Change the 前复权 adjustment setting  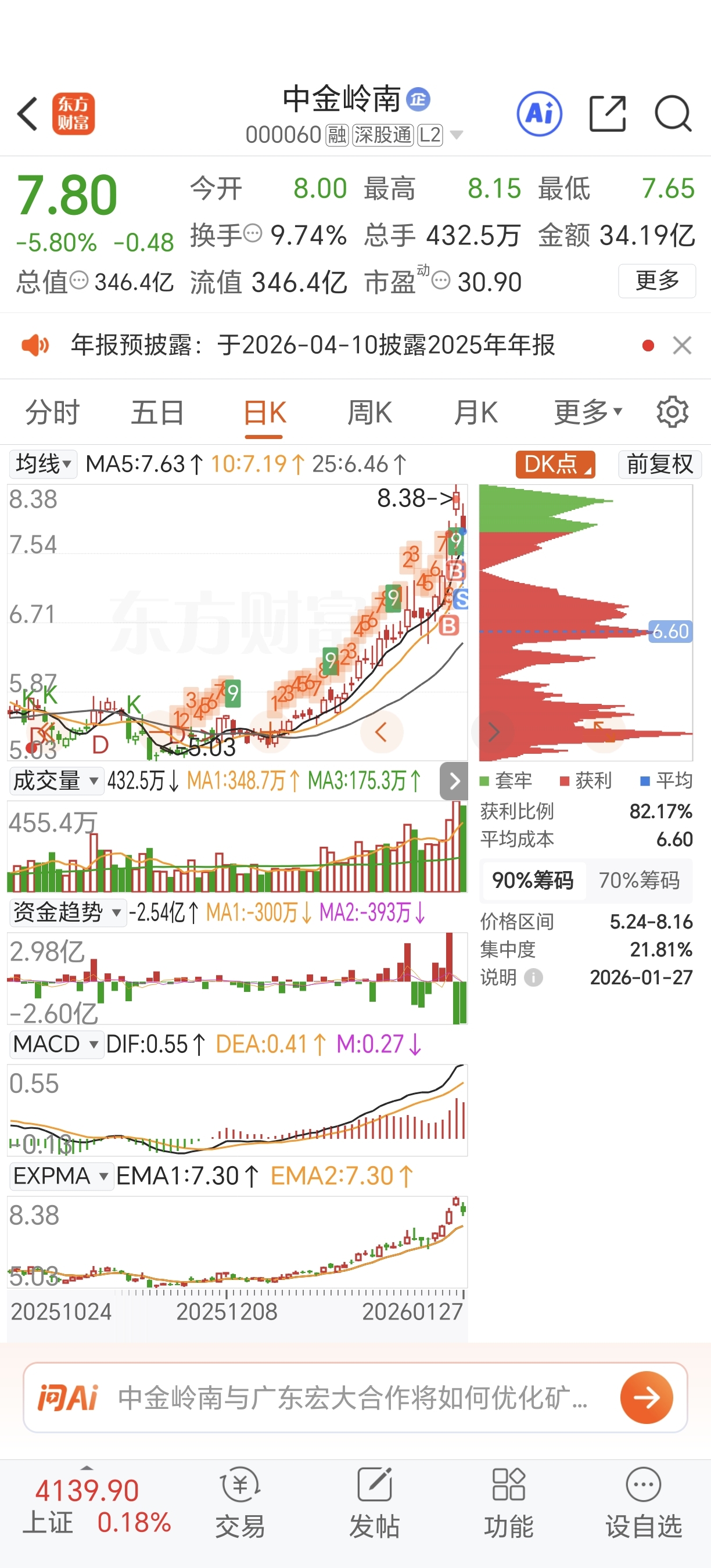click(660, 464)
